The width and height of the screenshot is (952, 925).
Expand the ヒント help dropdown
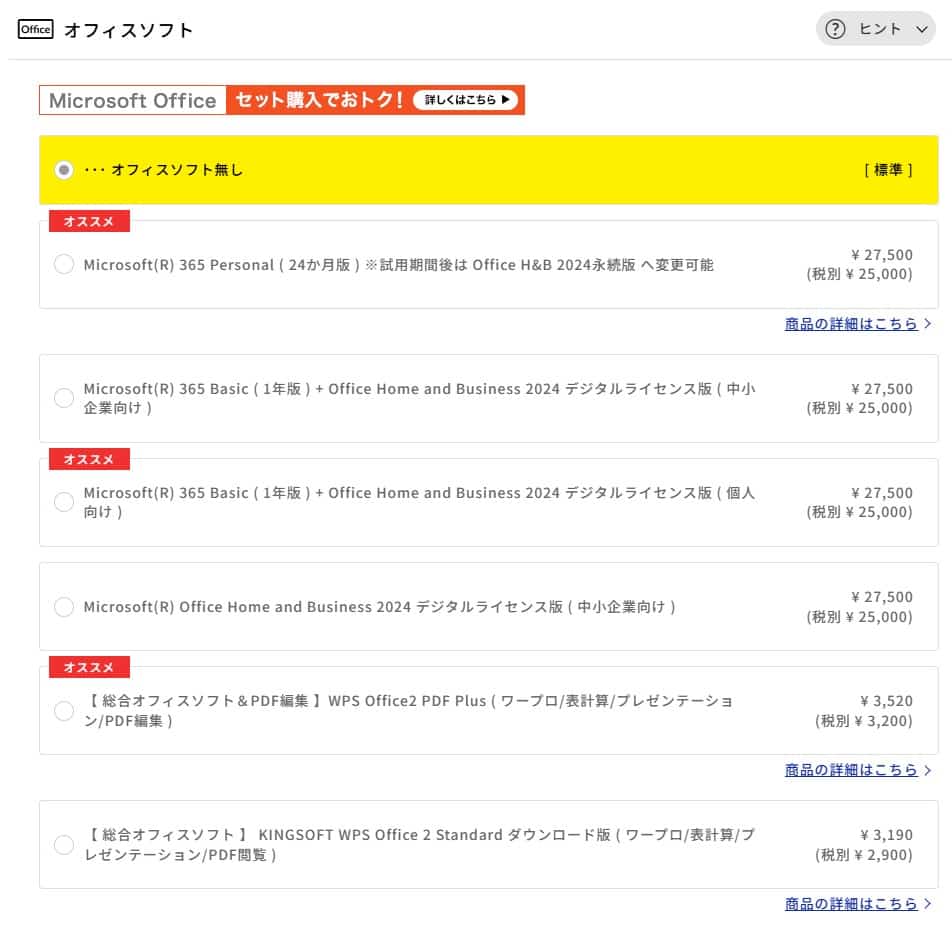pos(875,29)
